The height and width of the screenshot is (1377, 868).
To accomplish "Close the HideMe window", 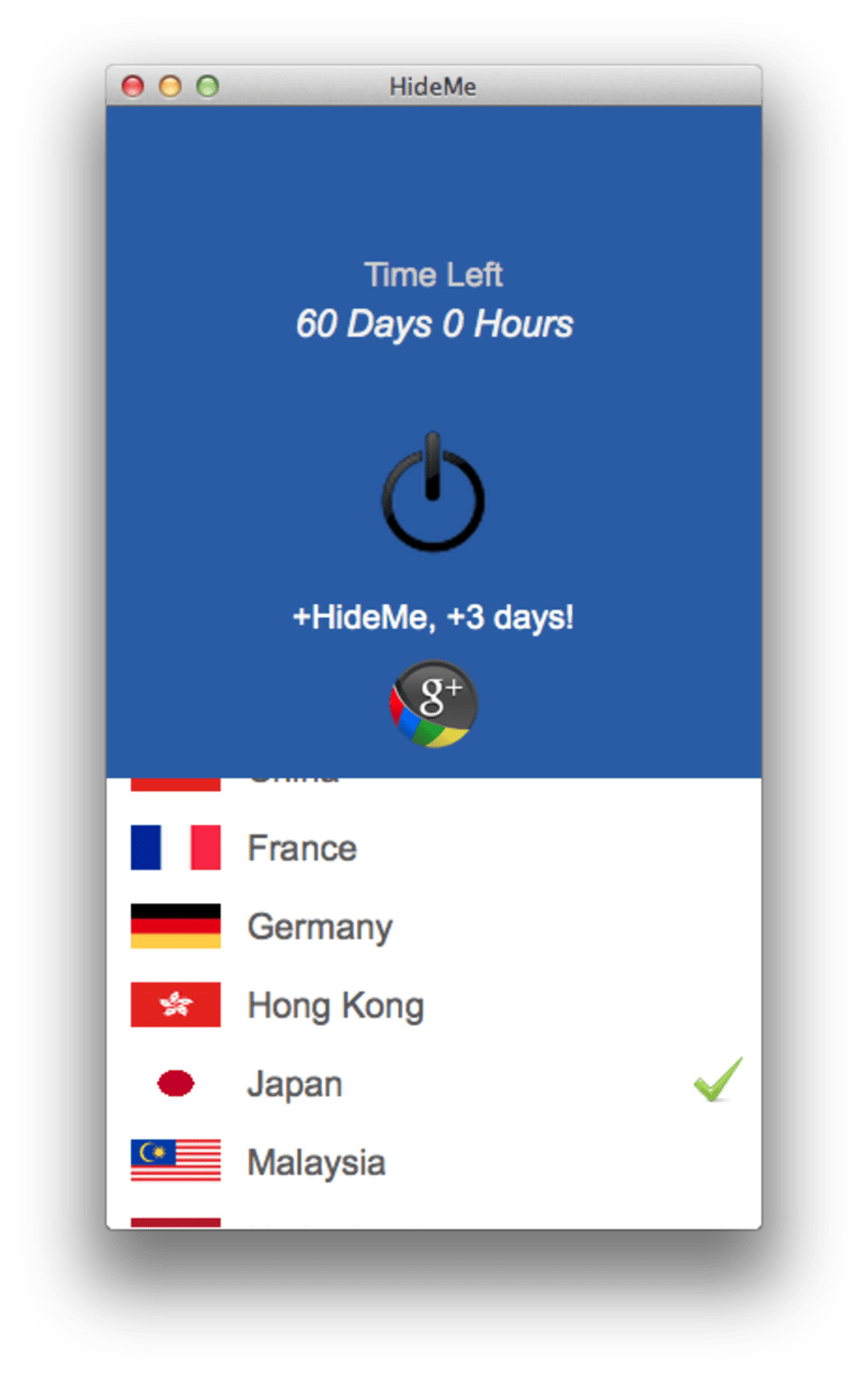I will (133, 86).
